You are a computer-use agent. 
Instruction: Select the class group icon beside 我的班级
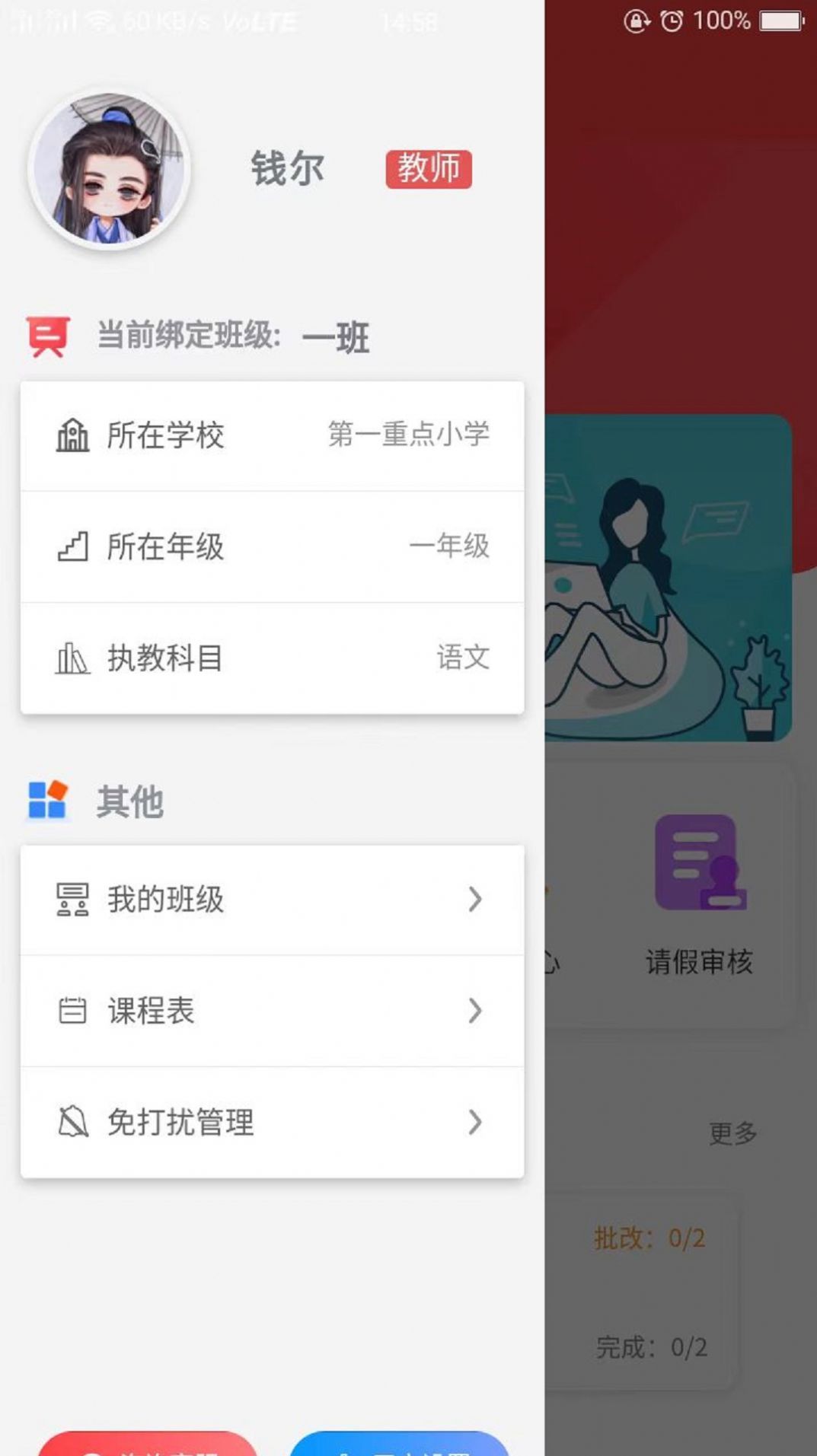72,900
